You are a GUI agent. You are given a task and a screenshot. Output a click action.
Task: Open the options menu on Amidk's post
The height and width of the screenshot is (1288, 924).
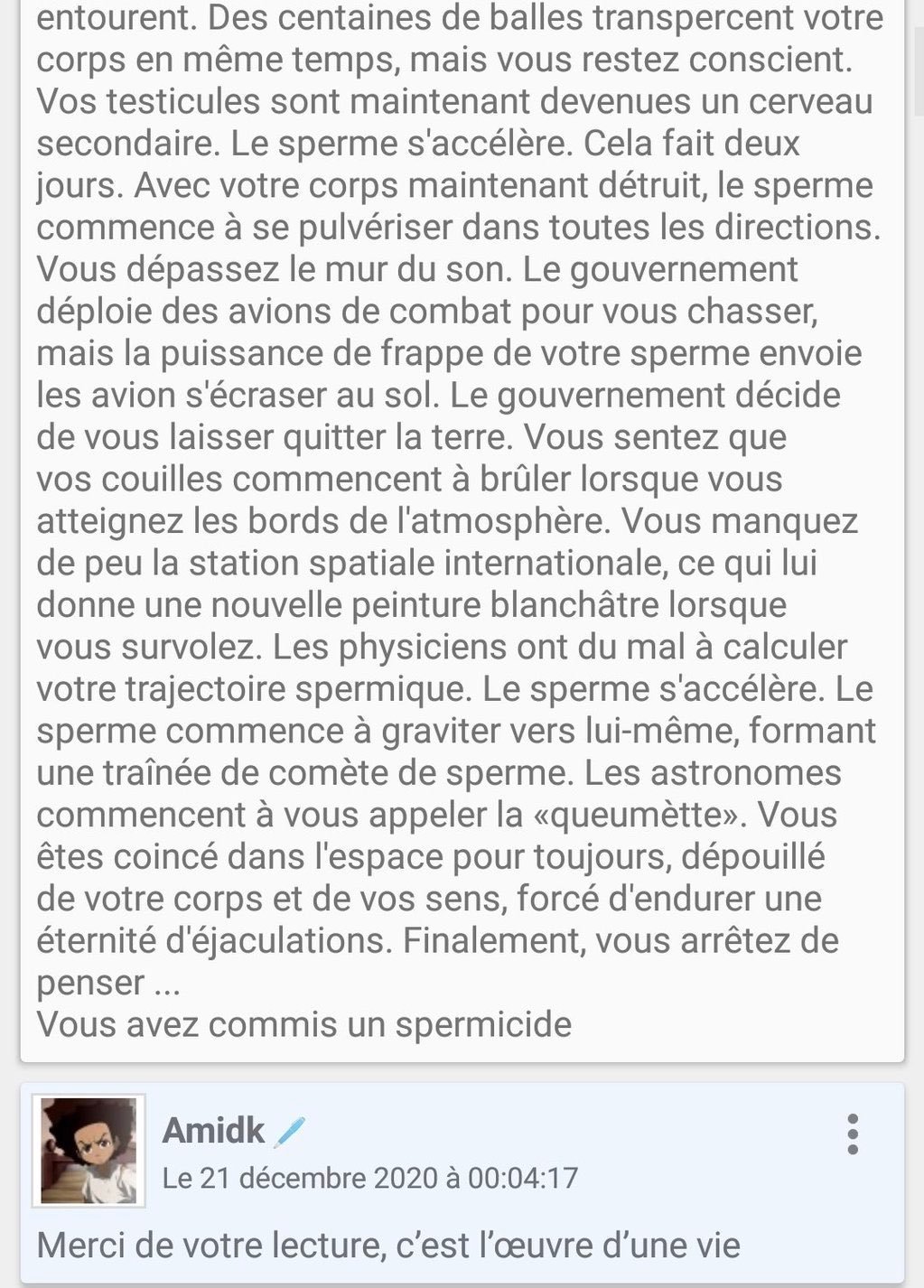pyautogui.click(x=852, y=1134)
